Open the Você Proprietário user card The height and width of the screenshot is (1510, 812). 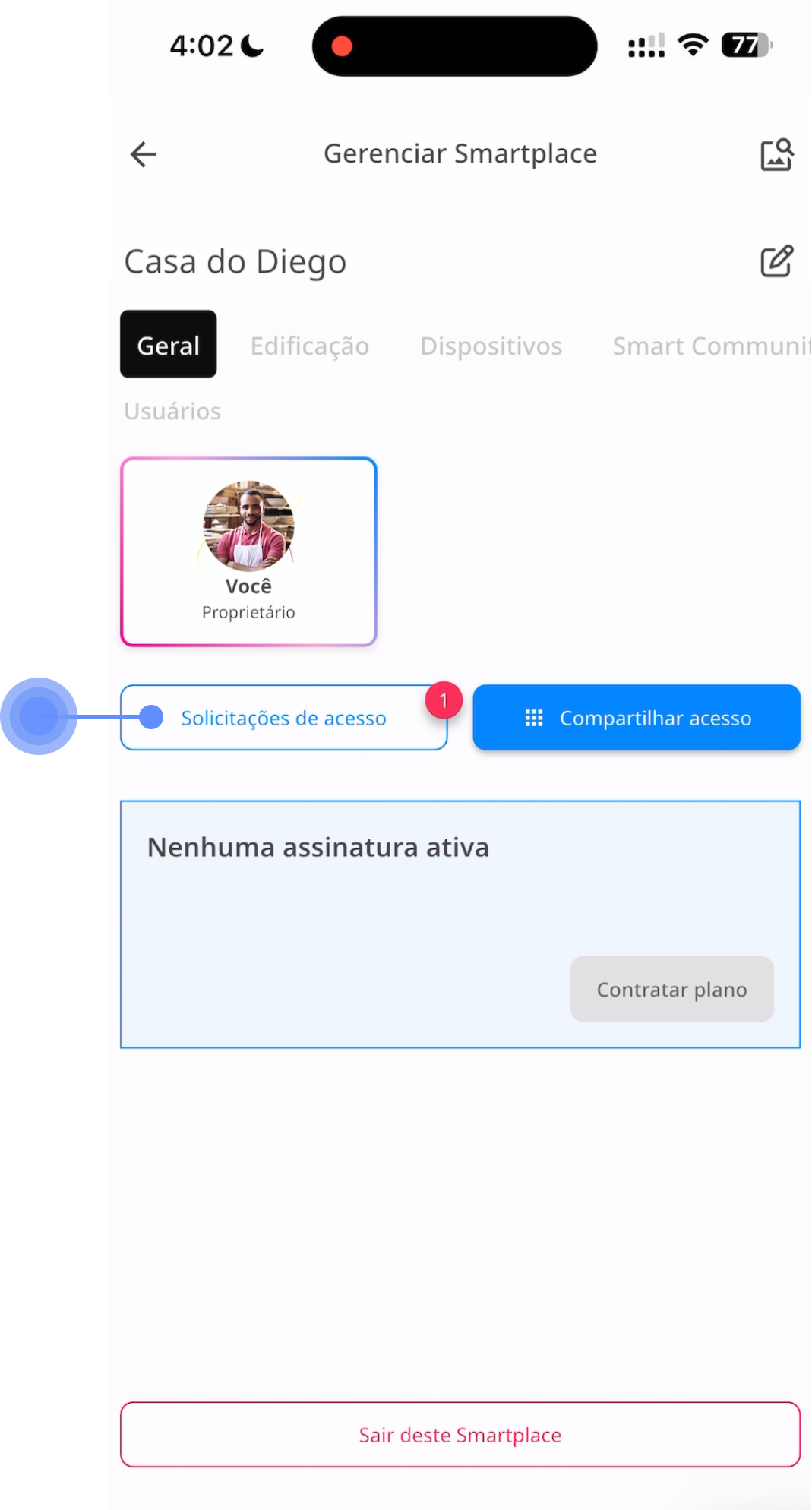pos(248,552)
